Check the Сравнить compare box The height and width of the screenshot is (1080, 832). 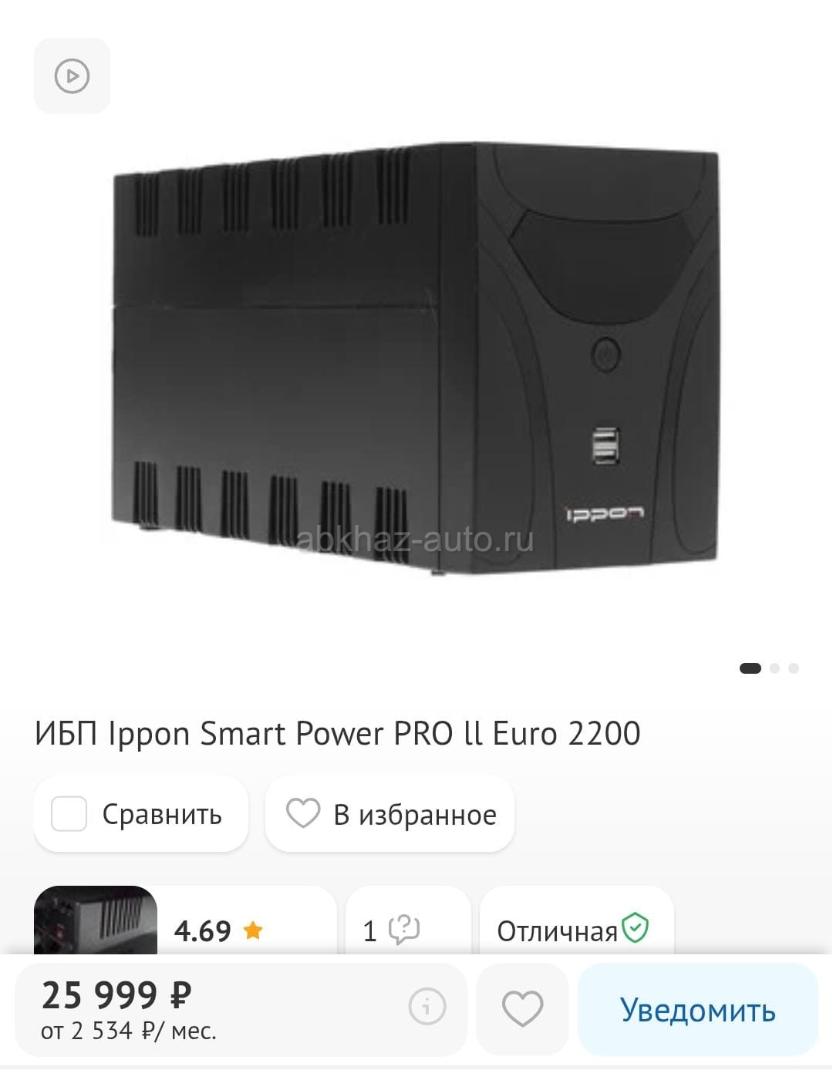click(69, 814)
